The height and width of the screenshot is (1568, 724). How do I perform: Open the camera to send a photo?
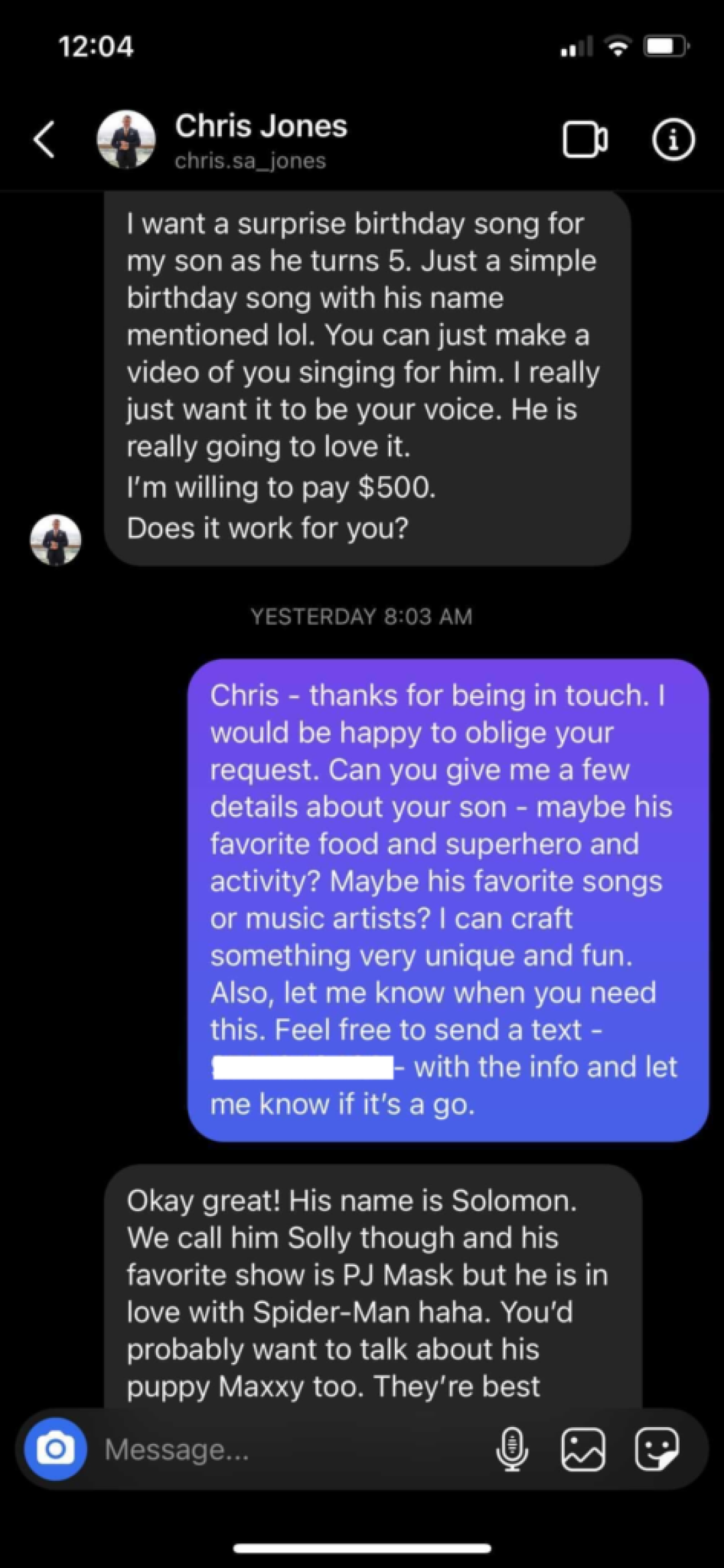click(x=56, y=1449)
